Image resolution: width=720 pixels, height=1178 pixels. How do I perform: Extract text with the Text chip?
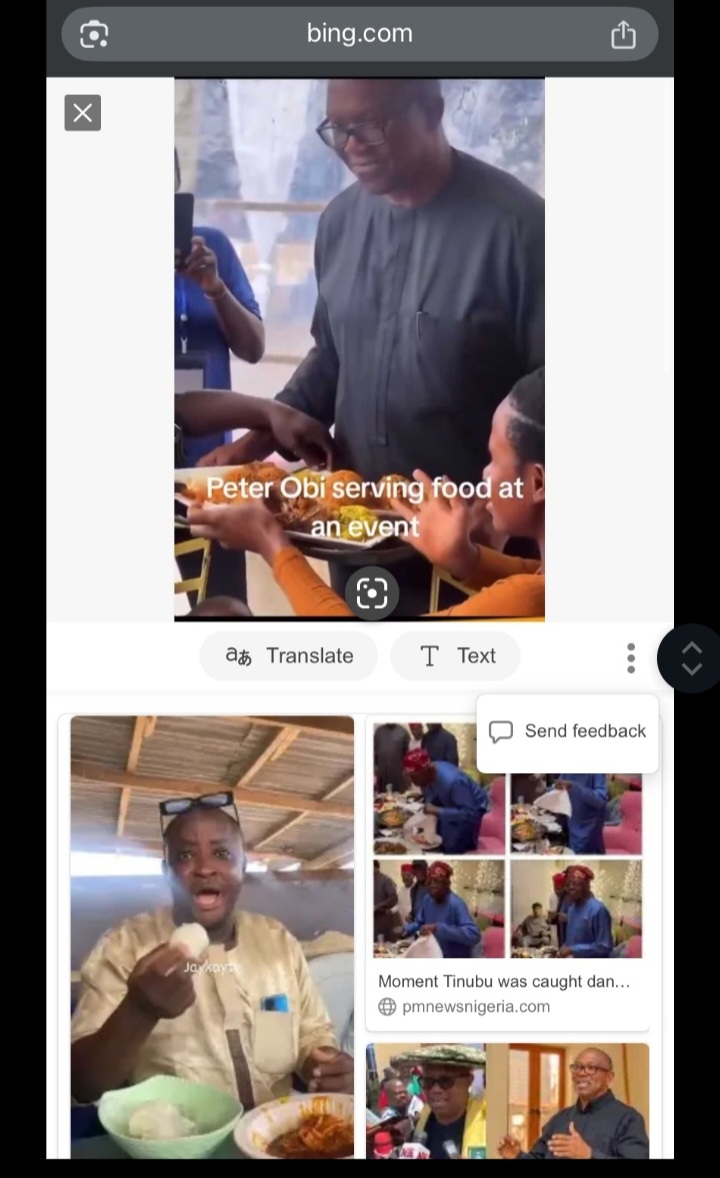456,656
